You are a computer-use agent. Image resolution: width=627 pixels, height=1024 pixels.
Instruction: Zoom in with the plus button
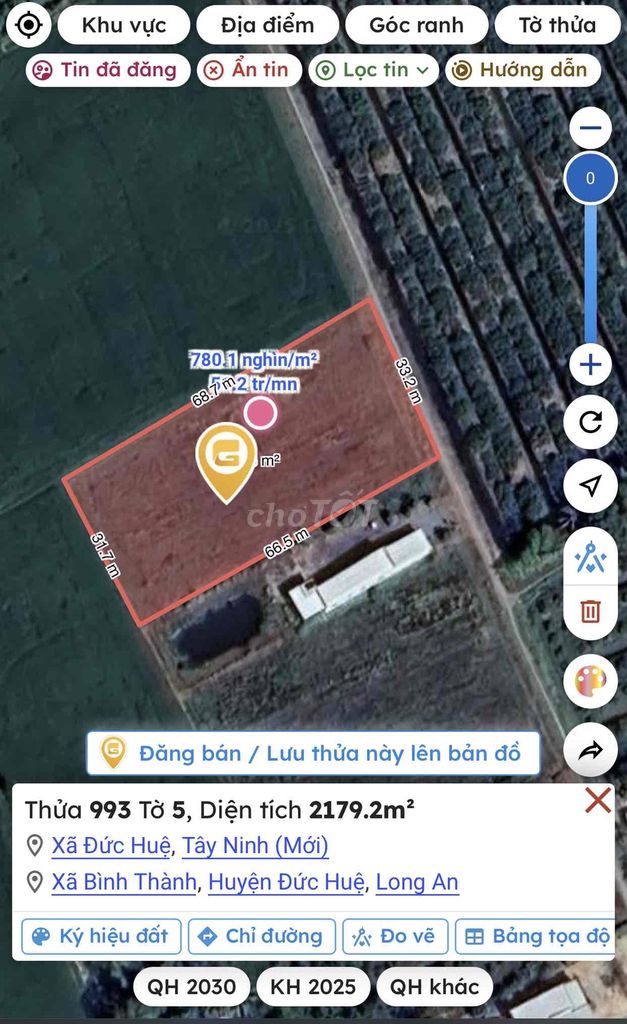[x=590, y=365]
